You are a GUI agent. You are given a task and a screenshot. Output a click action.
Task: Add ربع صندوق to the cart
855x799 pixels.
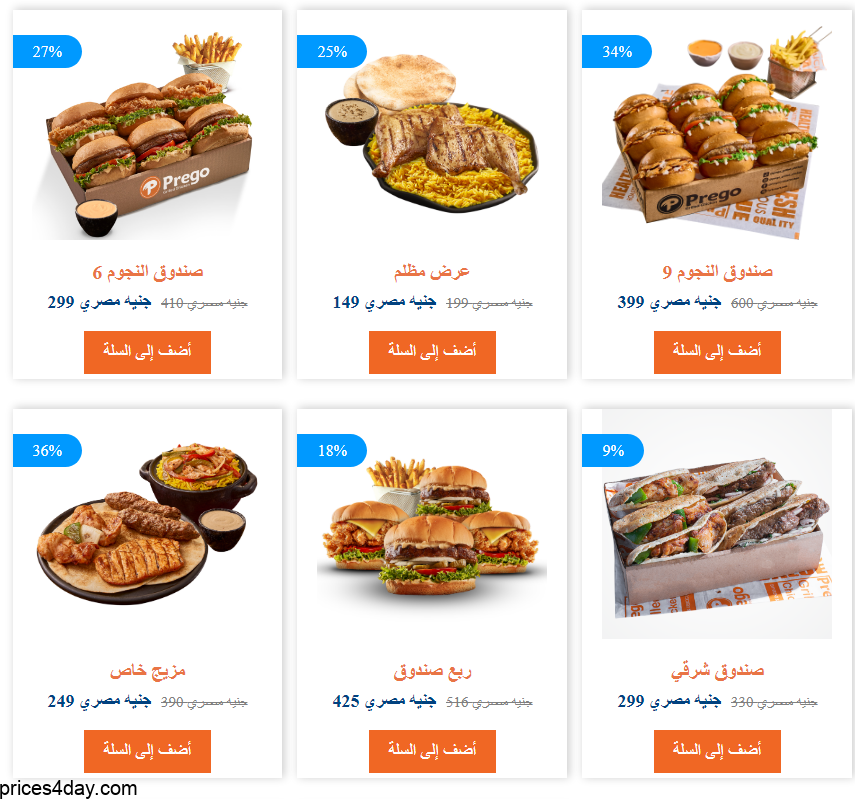(432, 751)
